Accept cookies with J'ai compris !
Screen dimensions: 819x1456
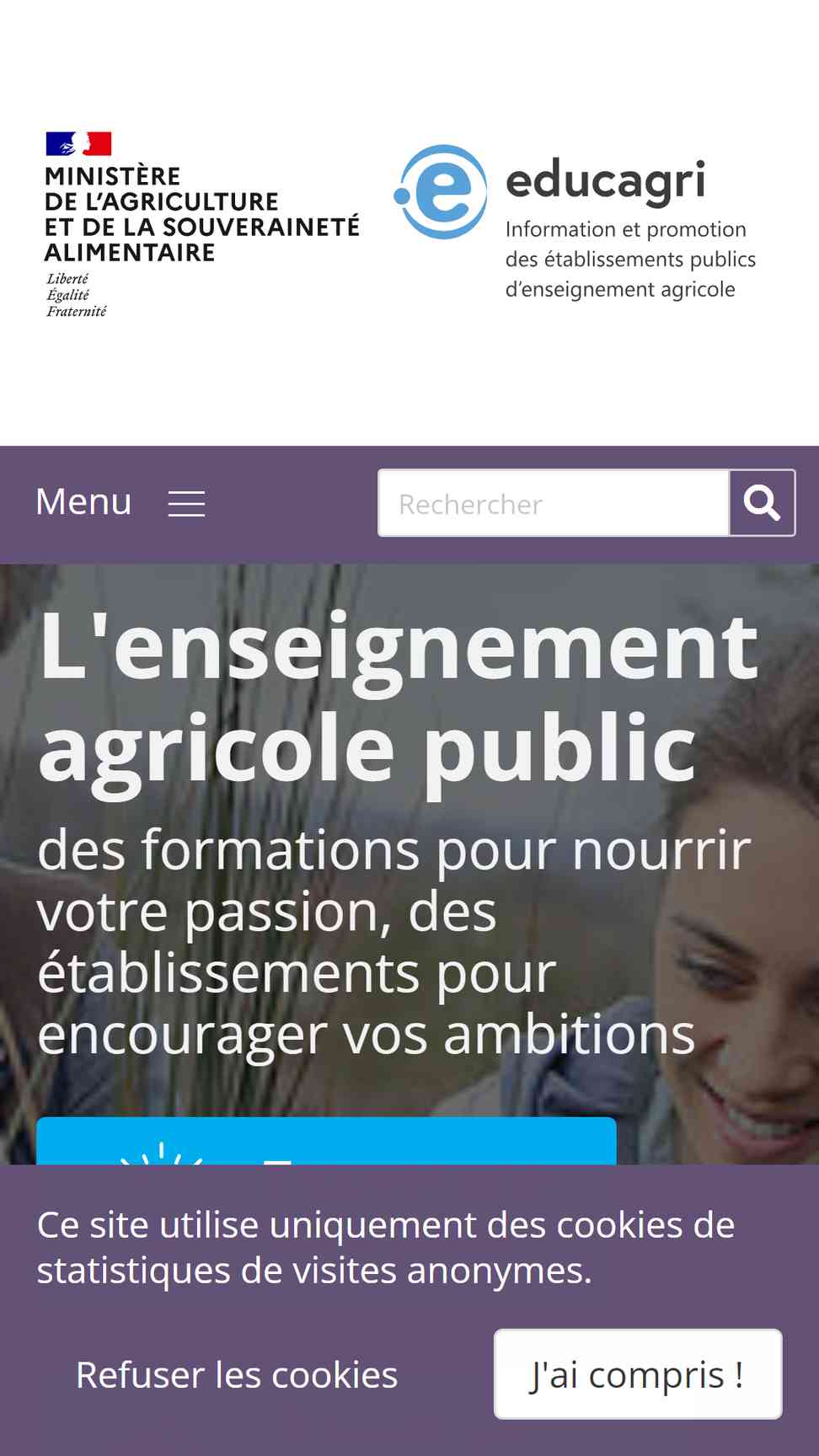tap(637, 1374)
